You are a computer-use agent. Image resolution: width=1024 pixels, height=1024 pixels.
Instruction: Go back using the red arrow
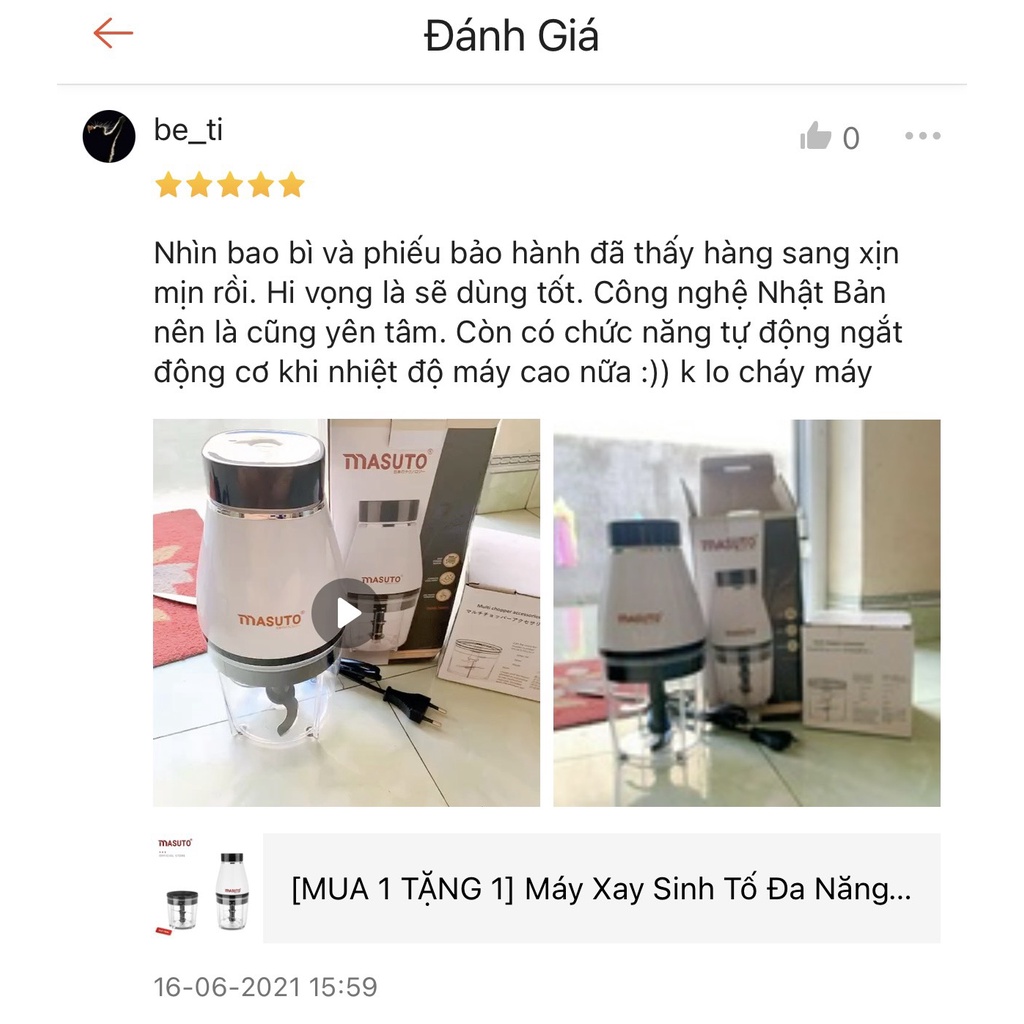pos(113,34)
